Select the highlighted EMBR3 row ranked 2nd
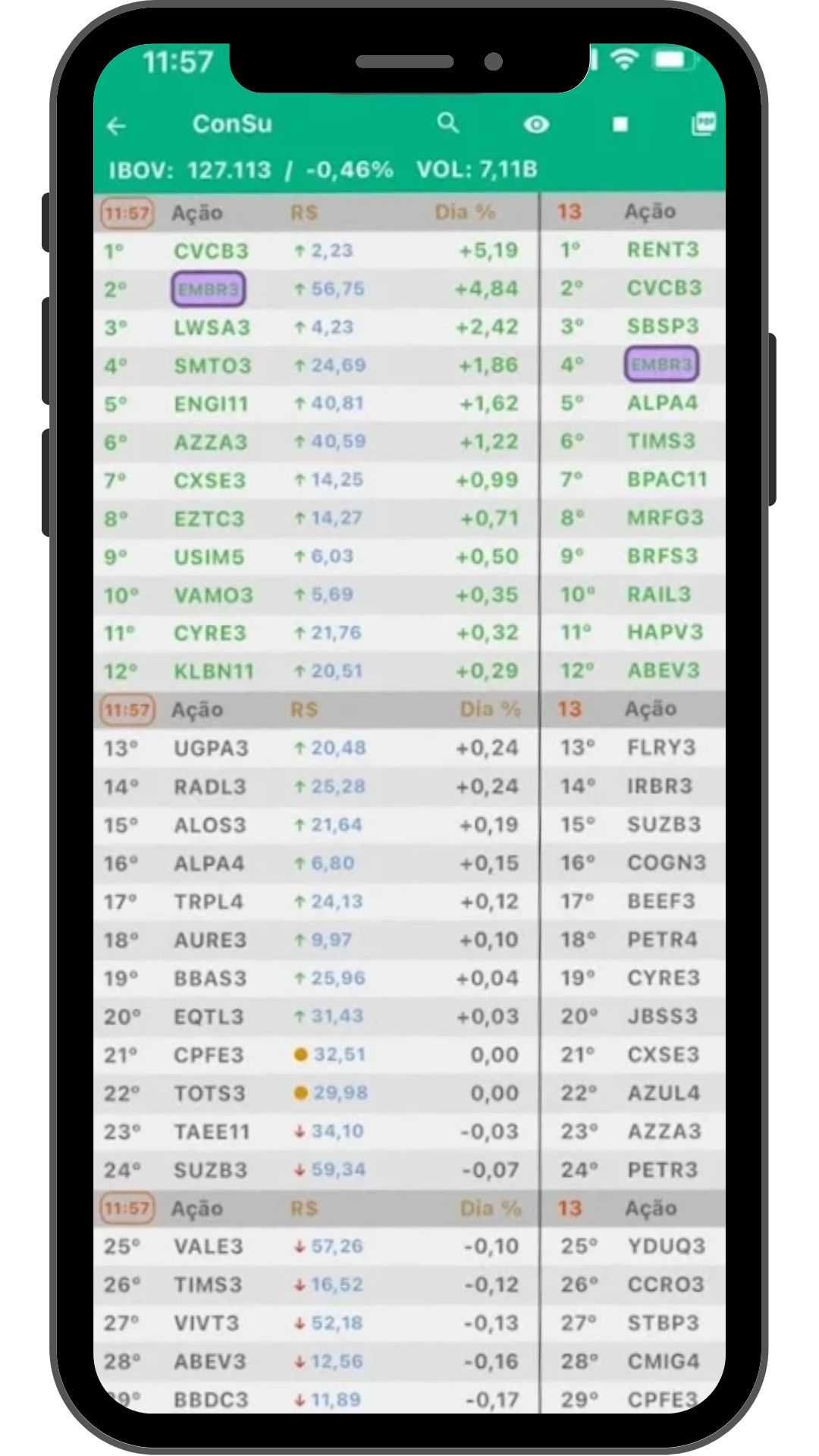819x1456 pixels. click(x=209, y=289)
